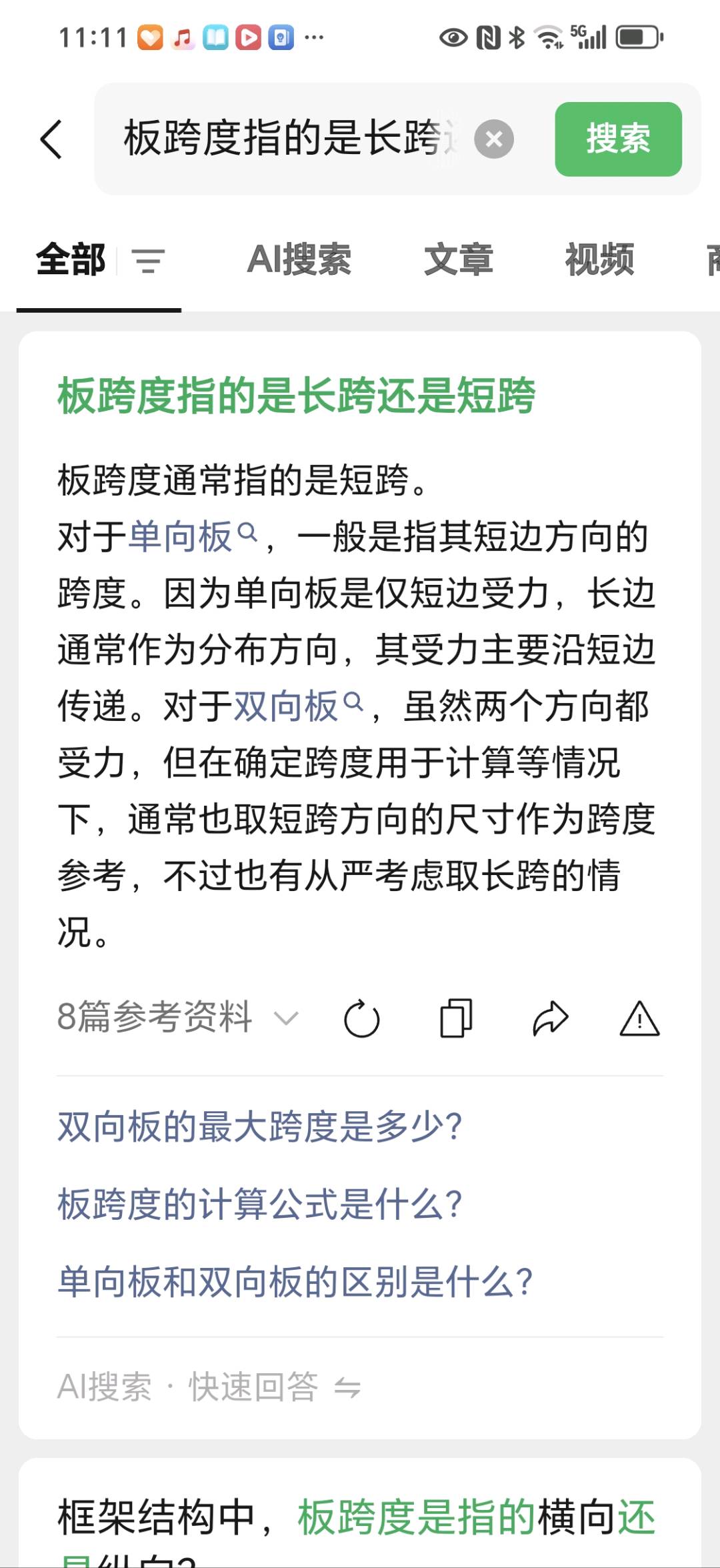
Task: Regenerate the AI answer with refresh icon
Action: pyautogui.click(x=362, y=1018)
